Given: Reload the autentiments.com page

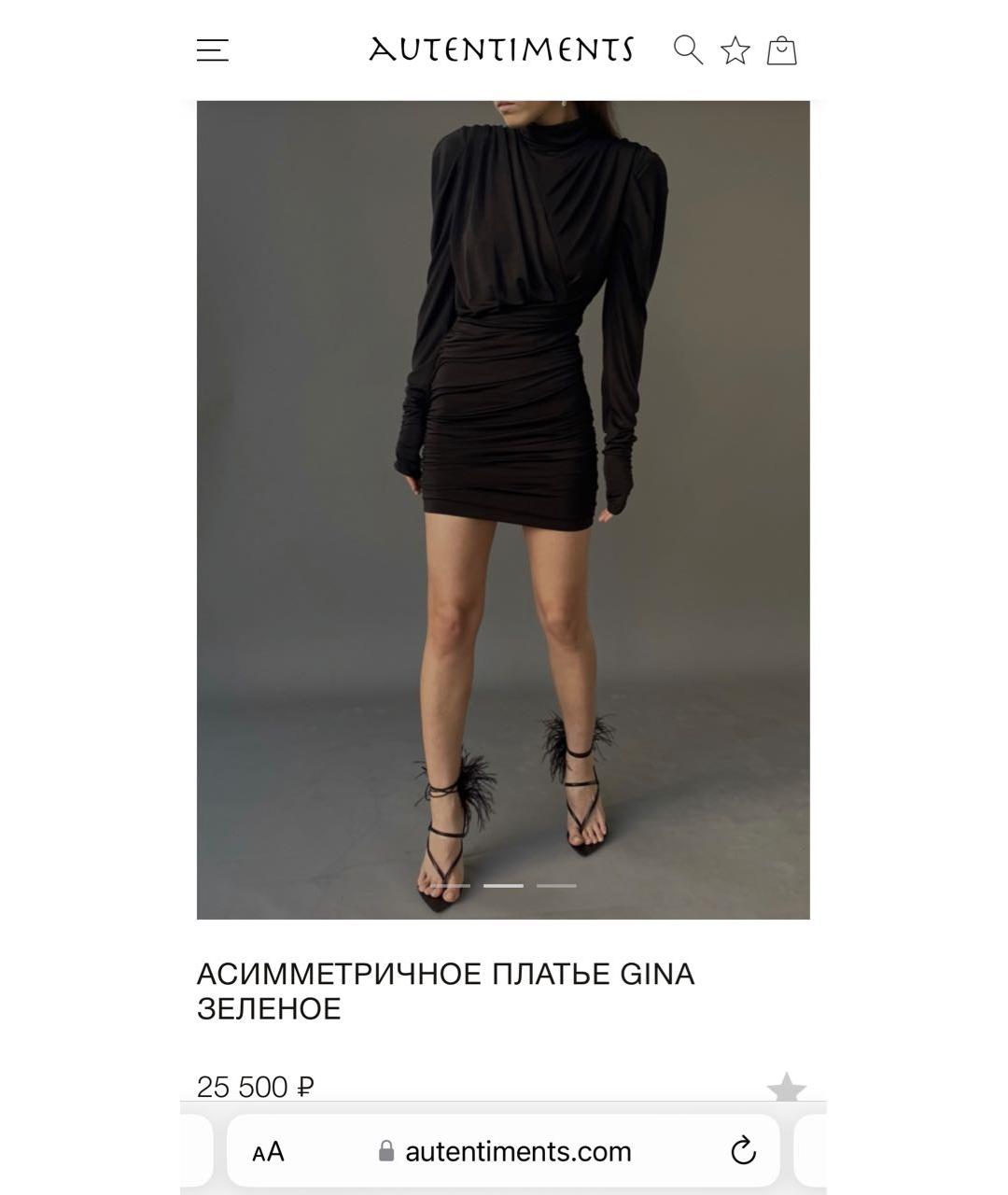Looking at the screenshot, I should [x=743, y=1151].
